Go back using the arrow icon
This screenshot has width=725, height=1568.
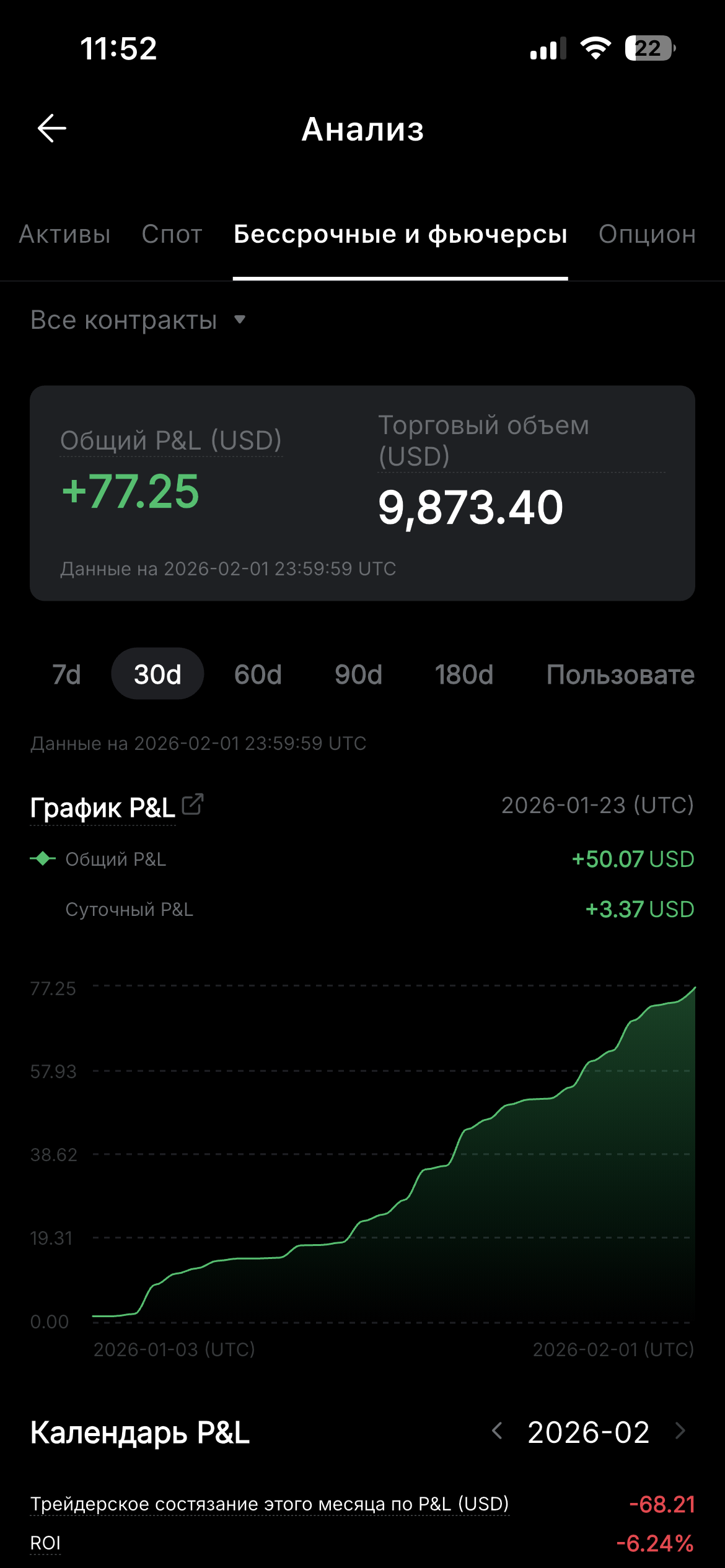pos(52,129)
